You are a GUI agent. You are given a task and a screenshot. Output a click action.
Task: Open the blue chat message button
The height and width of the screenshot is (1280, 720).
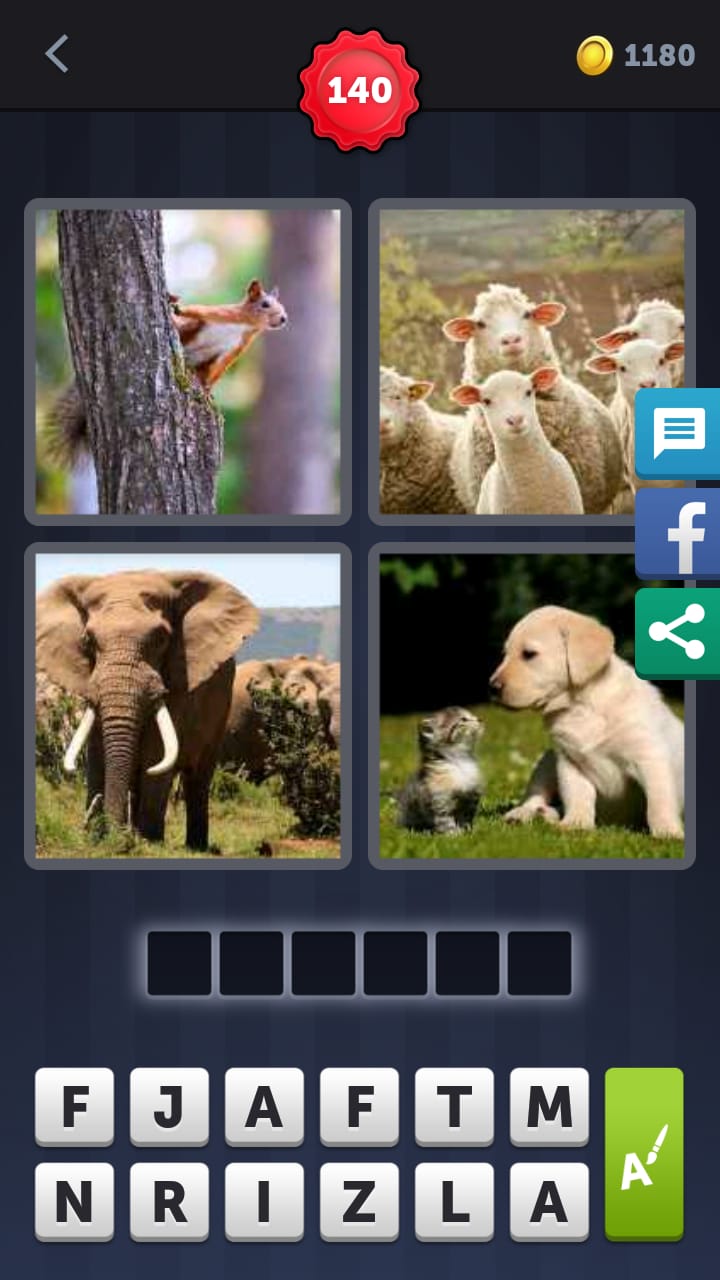[679, 433]
